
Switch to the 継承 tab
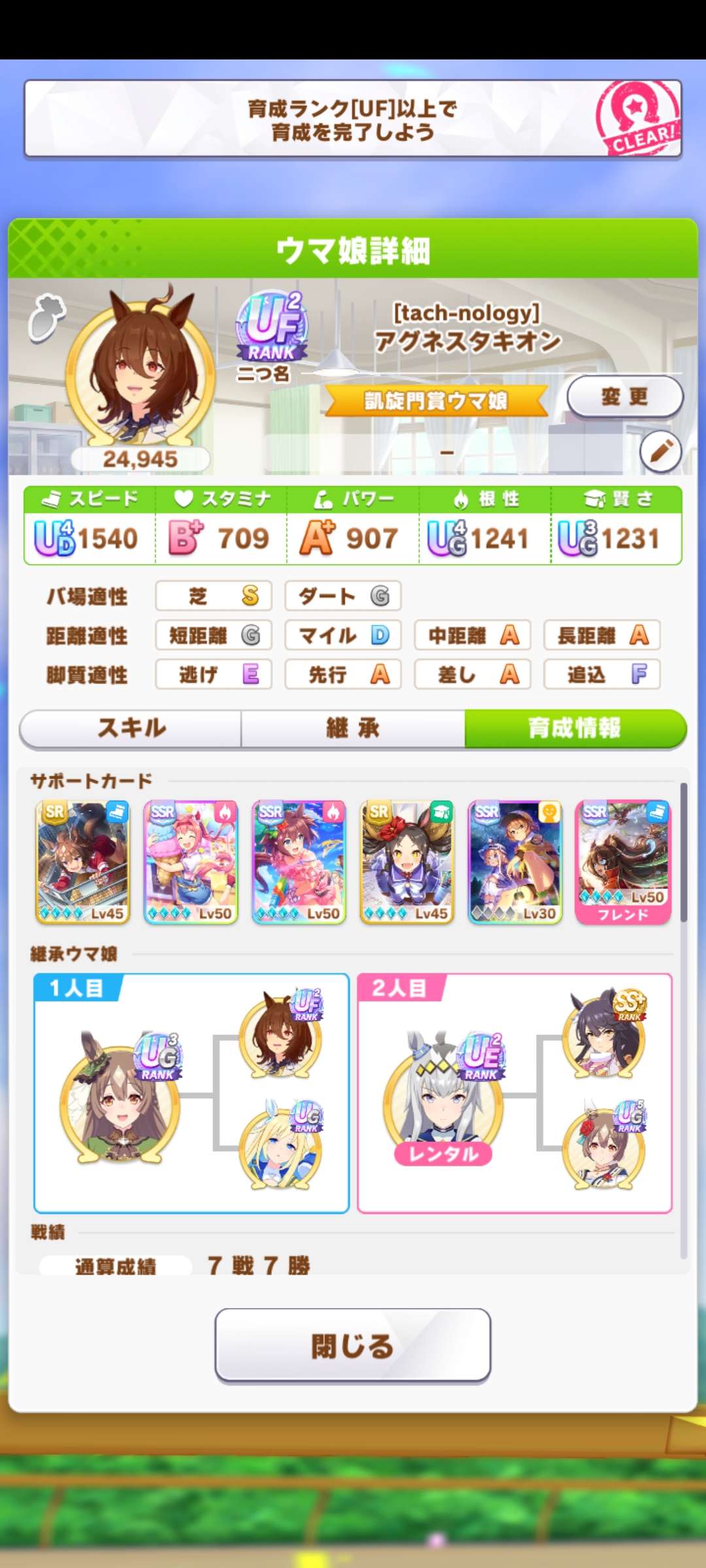353,728
